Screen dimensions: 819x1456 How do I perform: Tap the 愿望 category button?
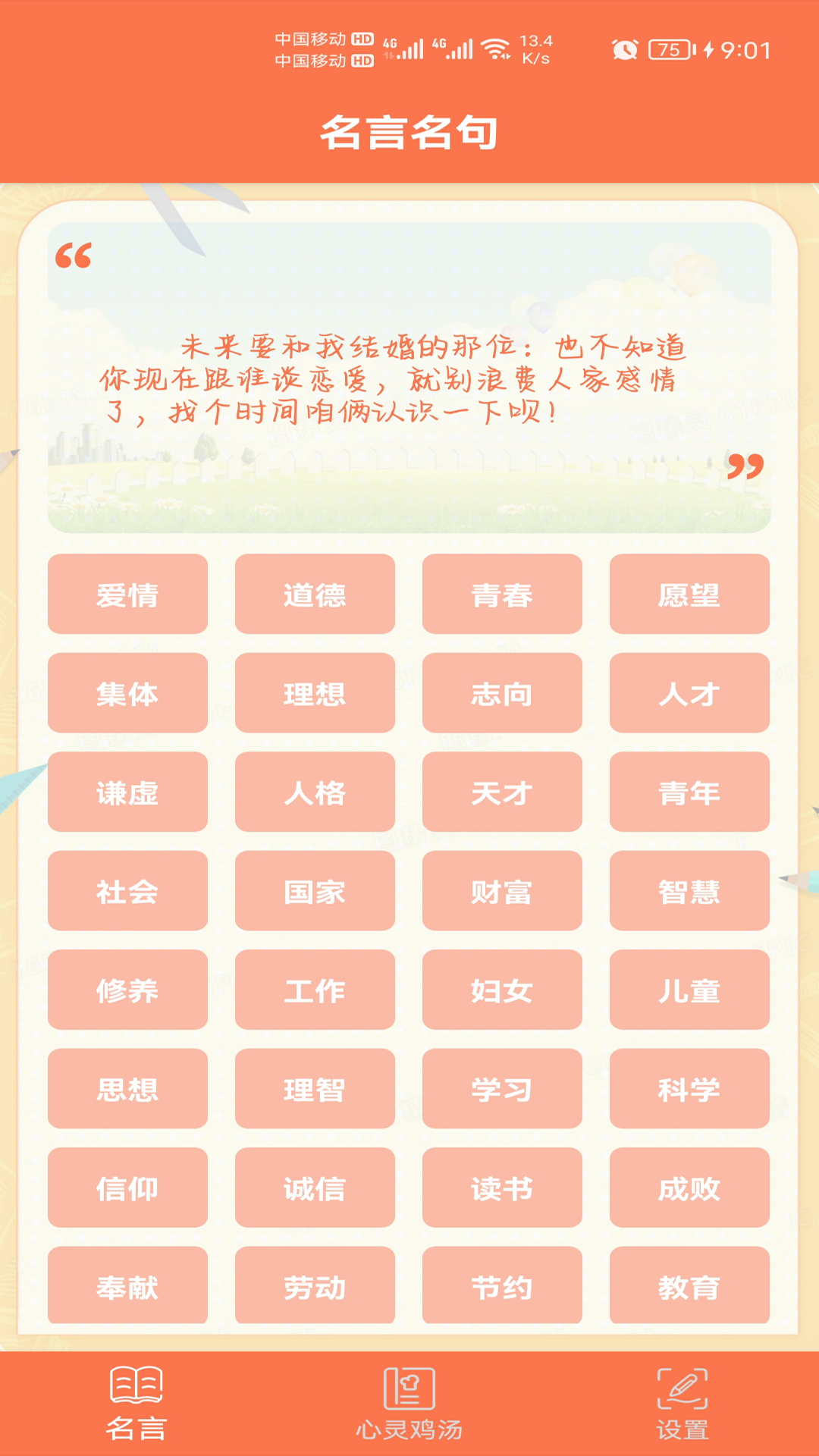(x=689, y=594)
